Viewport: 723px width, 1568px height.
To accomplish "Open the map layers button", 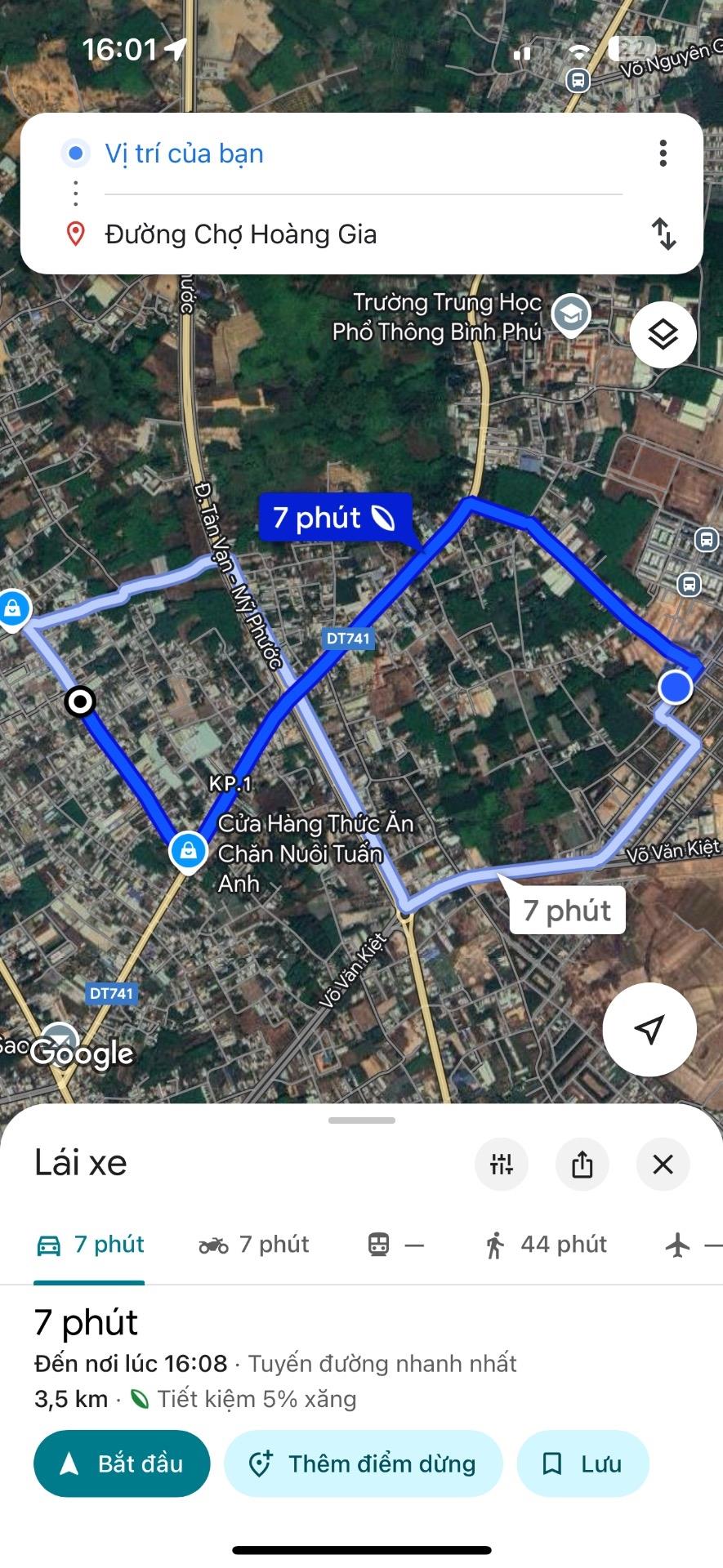I will click(x=663, y=335).
